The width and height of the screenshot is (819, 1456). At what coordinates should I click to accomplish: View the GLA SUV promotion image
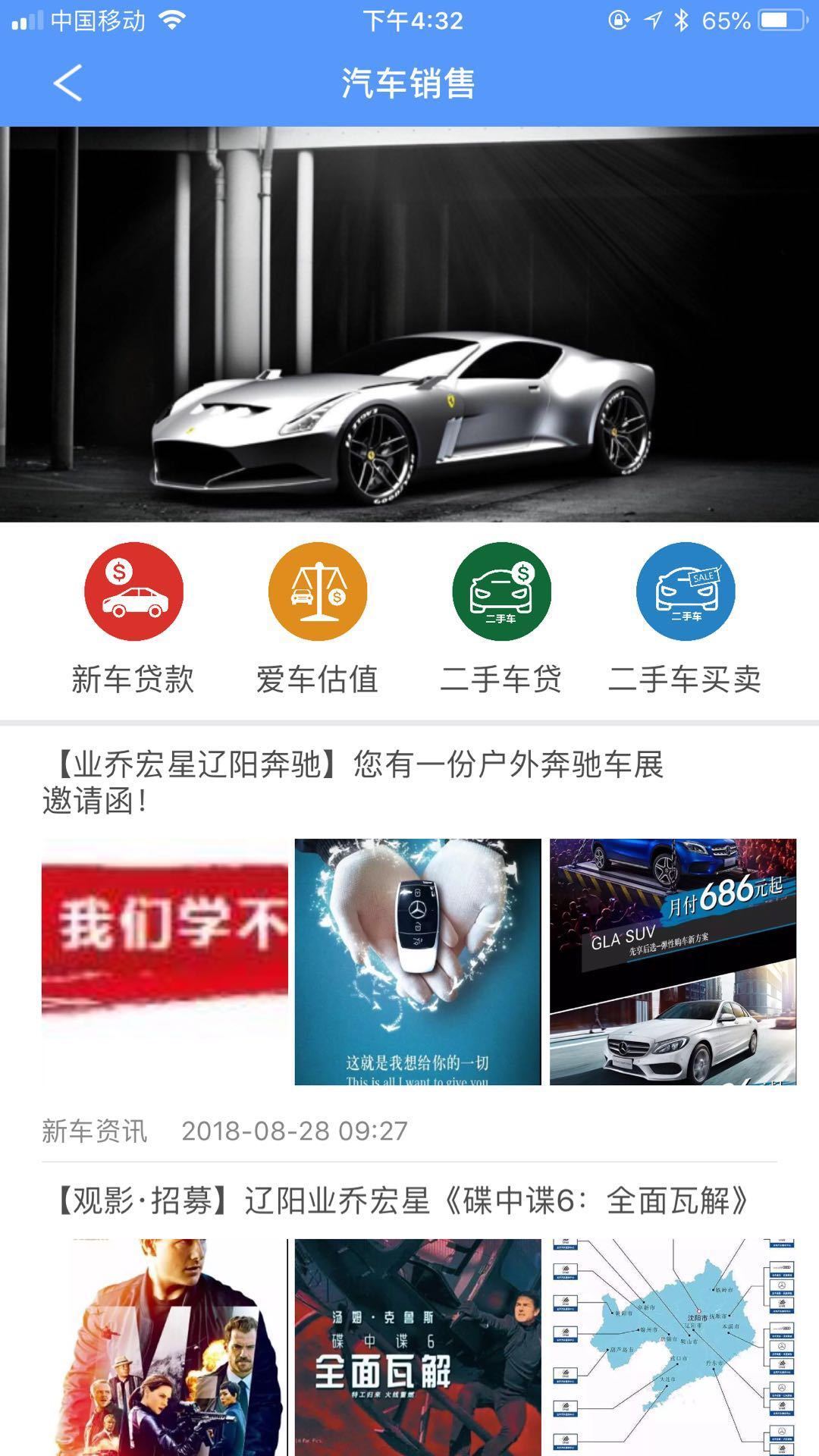point(673,962)
